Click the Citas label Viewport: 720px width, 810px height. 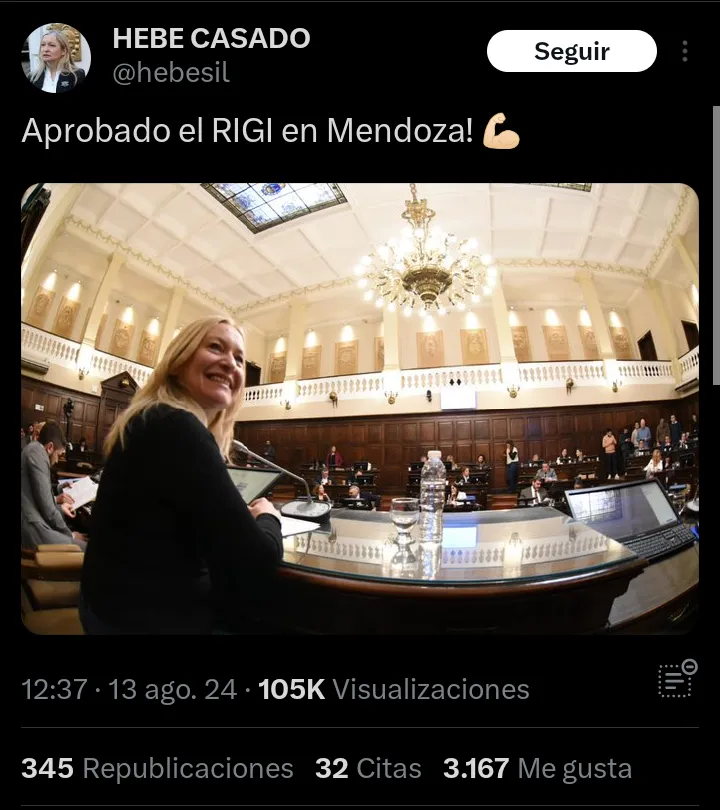click(x=391, y=768)
